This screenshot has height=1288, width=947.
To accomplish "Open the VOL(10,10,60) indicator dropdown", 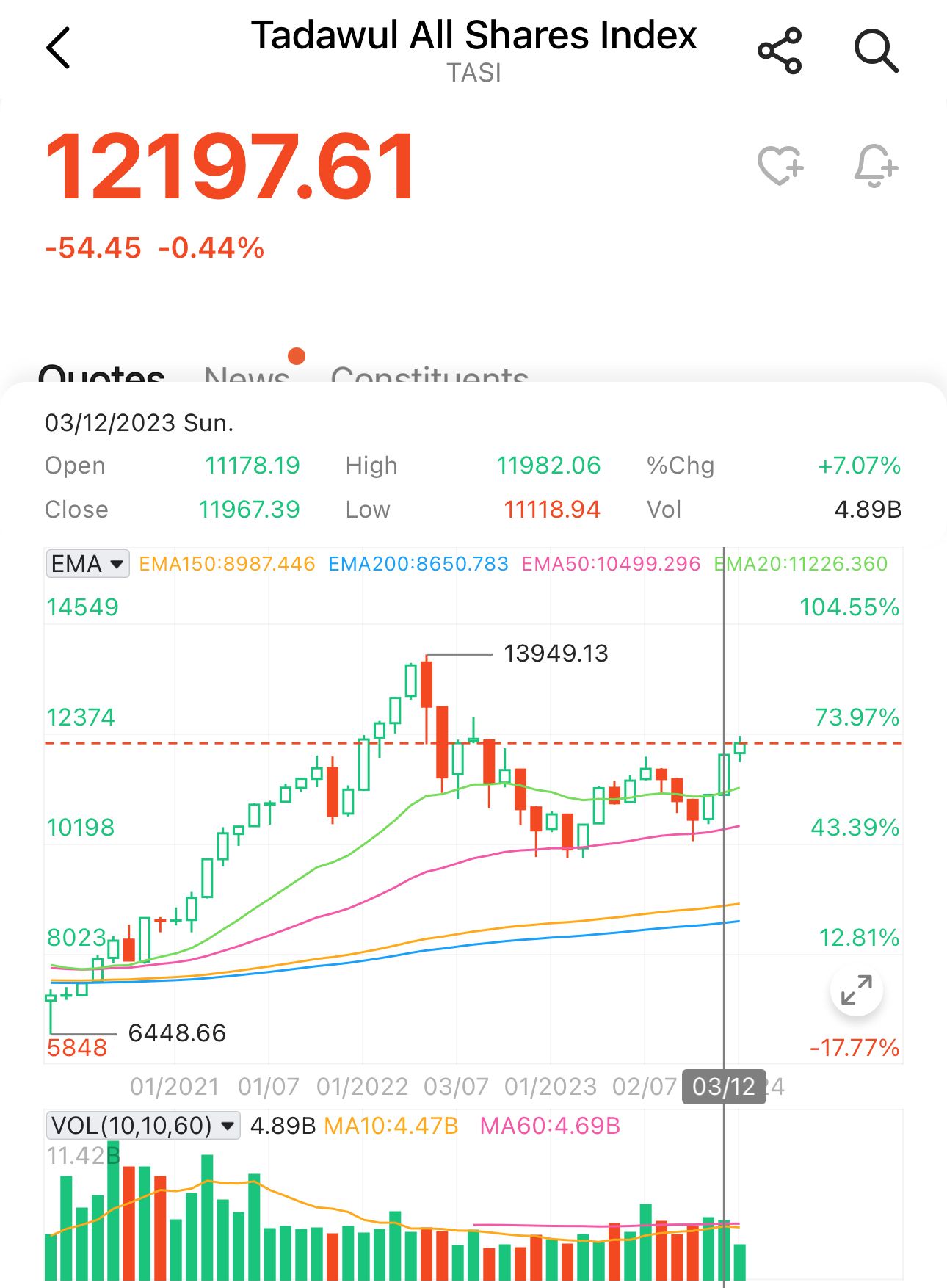I will click(143, 1126).
